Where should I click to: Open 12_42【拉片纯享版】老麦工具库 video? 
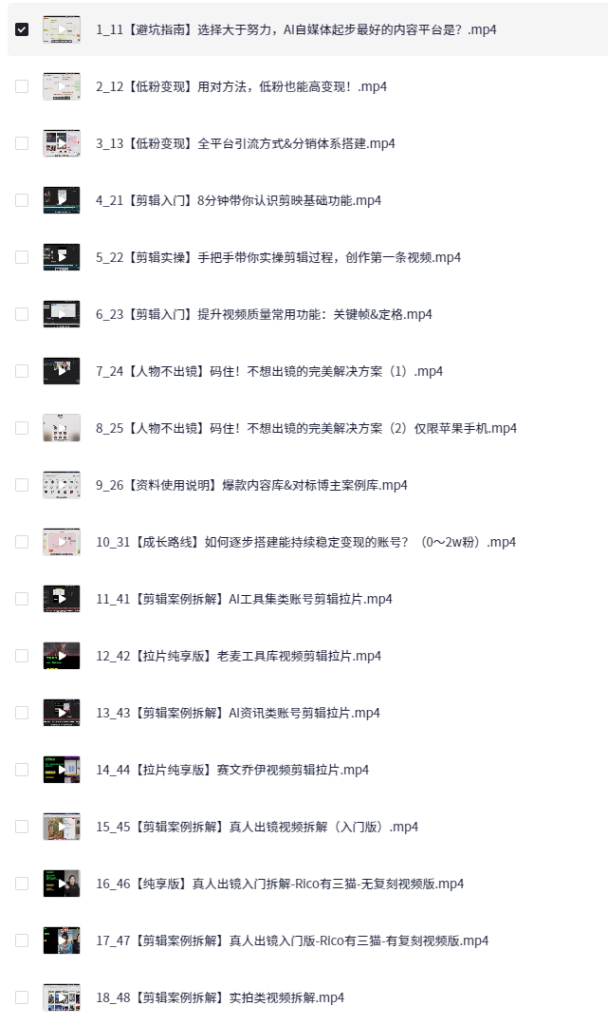click(x=238, y=657)
